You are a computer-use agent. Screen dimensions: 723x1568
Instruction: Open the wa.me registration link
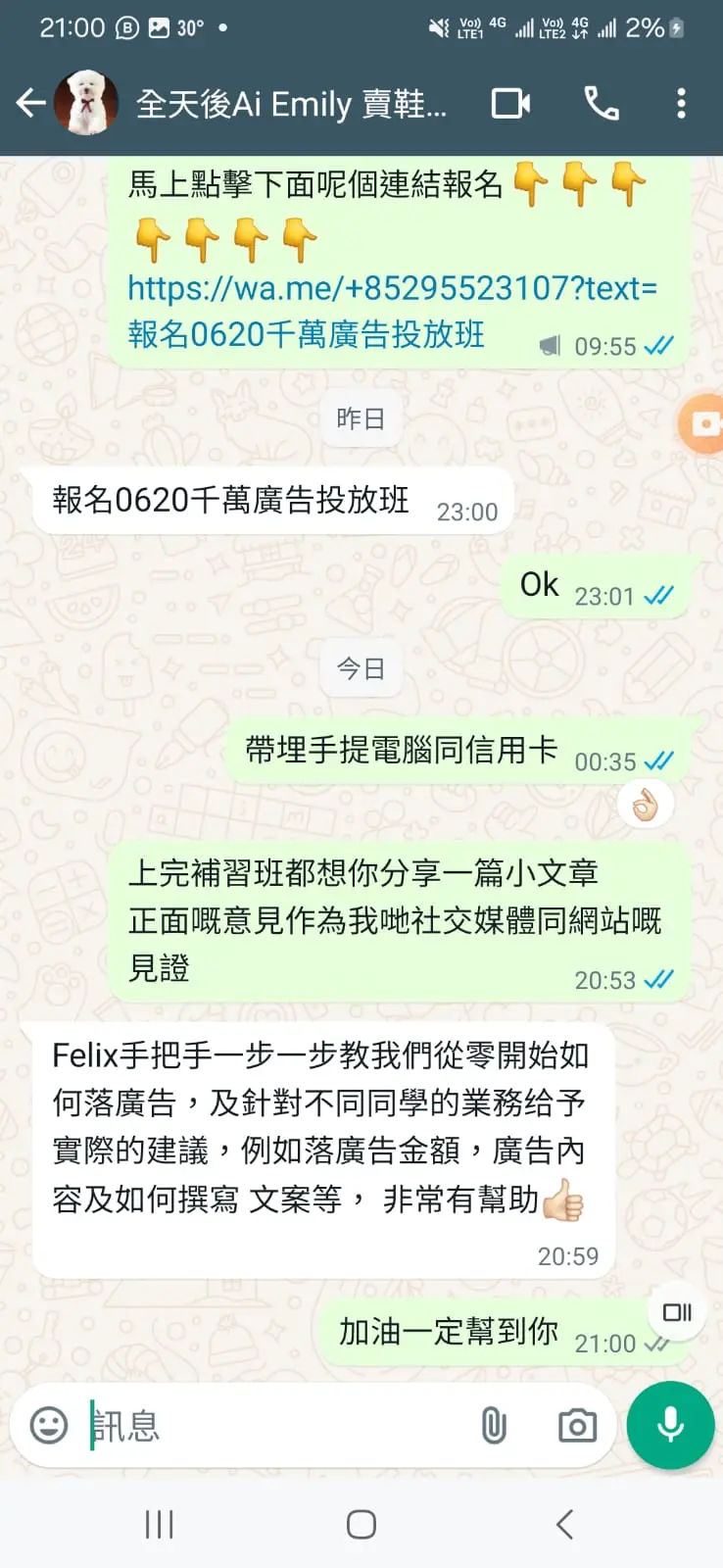392,311
